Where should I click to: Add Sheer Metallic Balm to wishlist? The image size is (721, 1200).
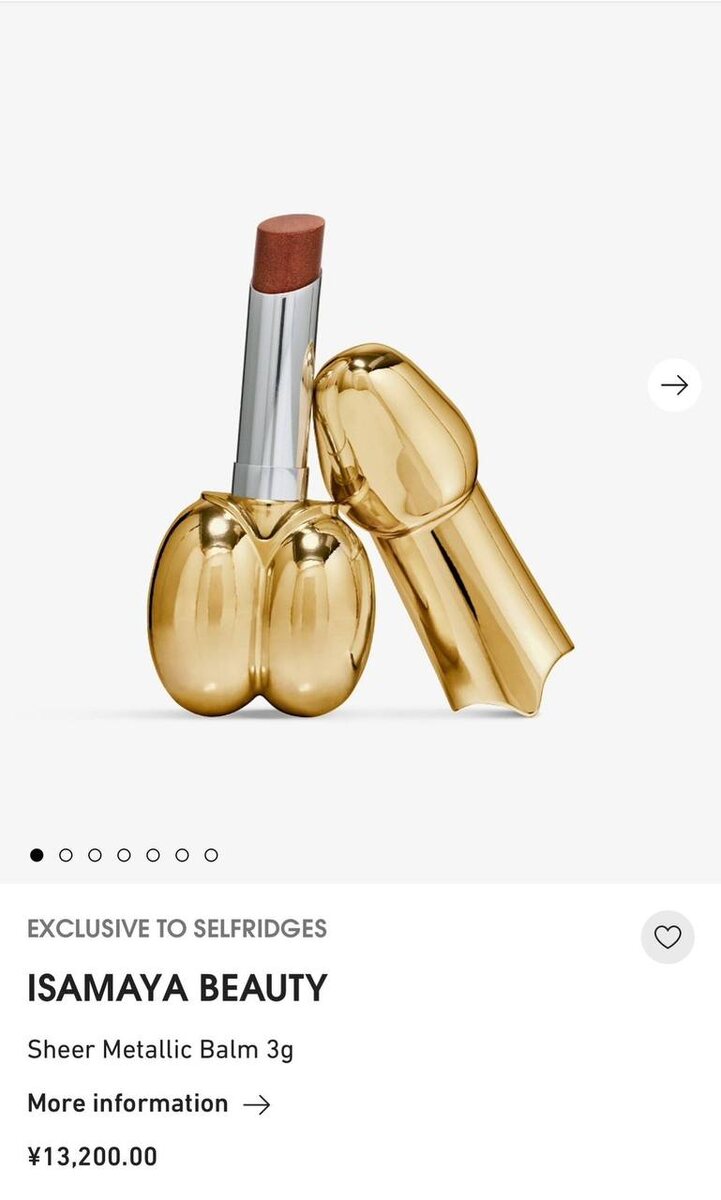coord(667,937)
